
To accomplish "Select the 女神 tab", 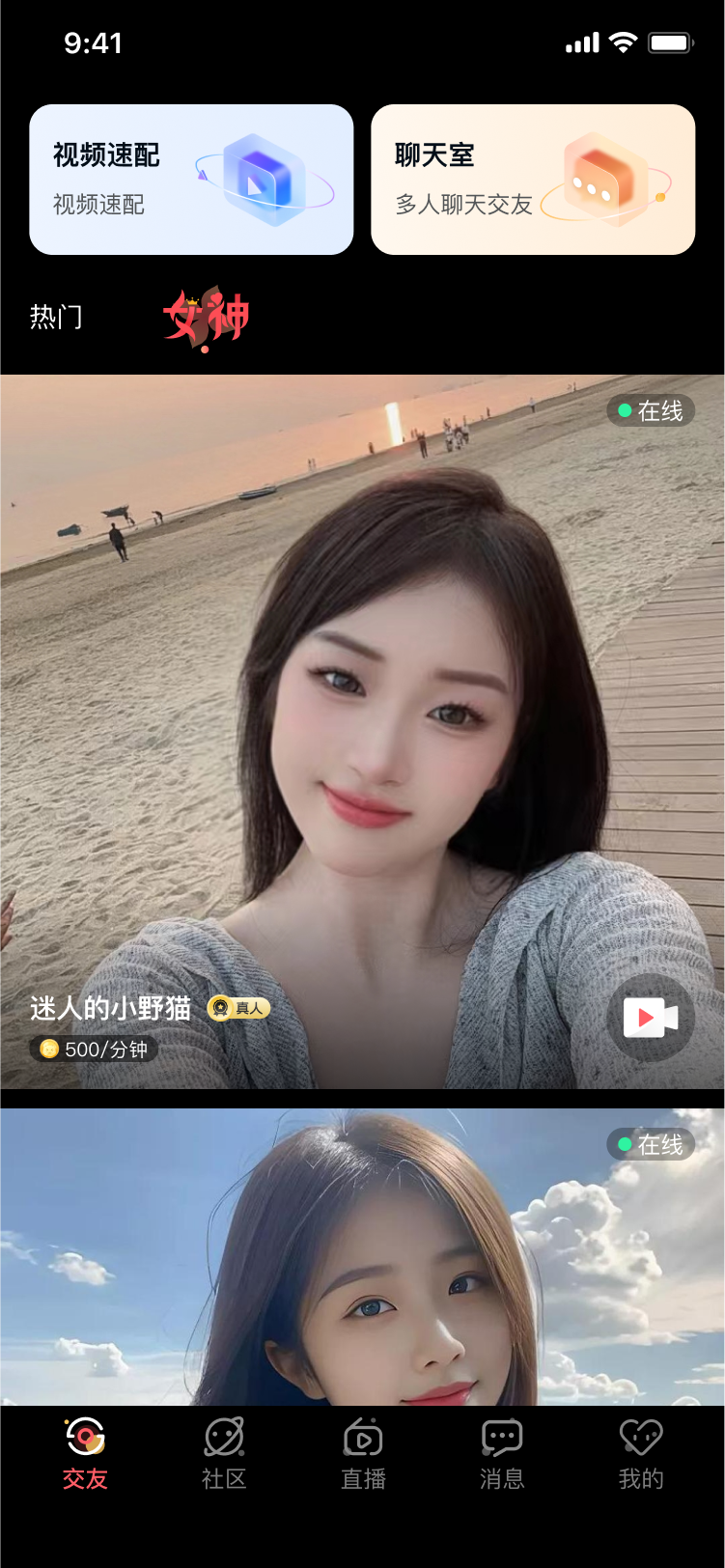I will [207, 317].
